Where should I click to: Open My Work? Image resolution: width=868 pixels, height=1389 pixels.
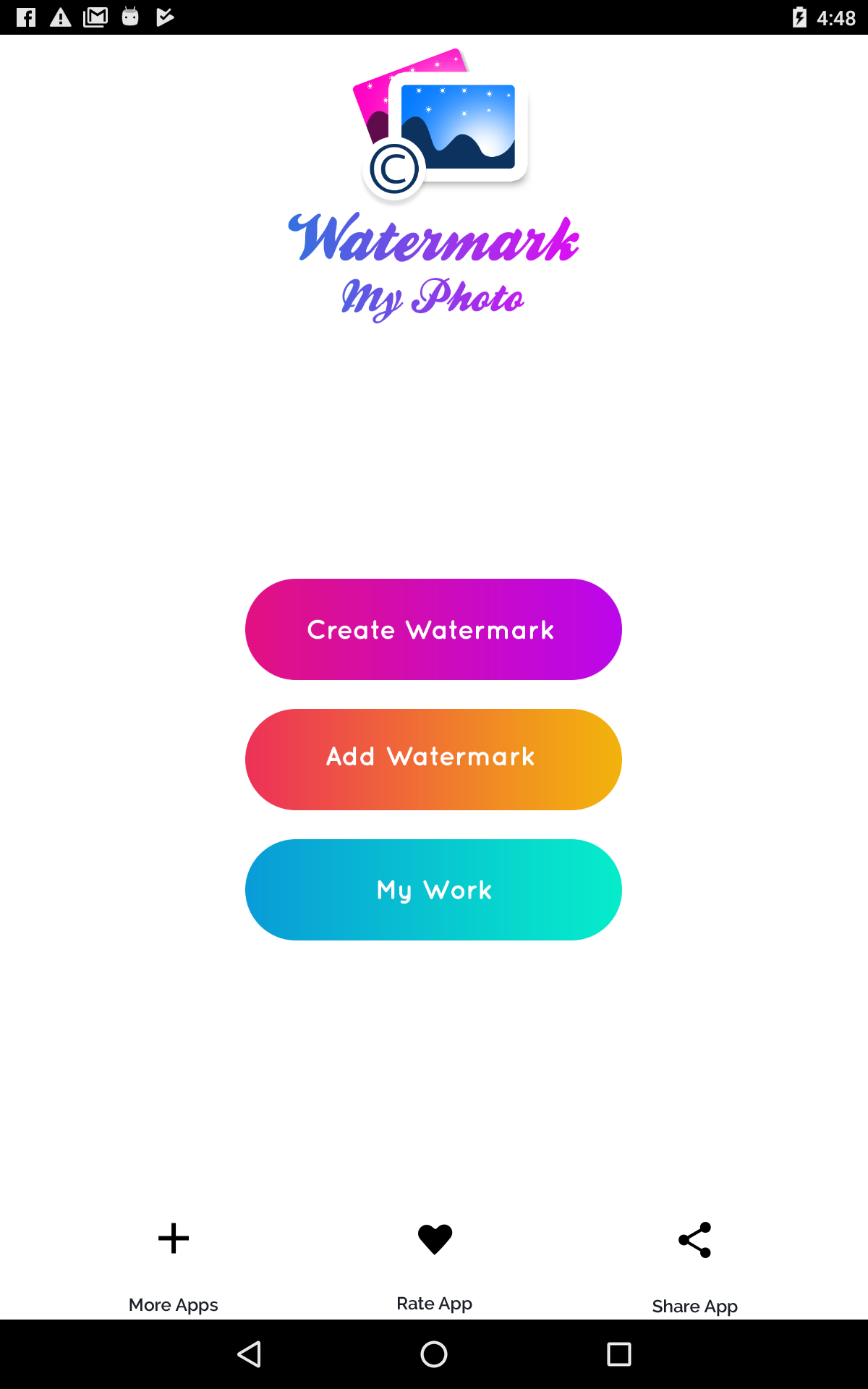(433, 889)
